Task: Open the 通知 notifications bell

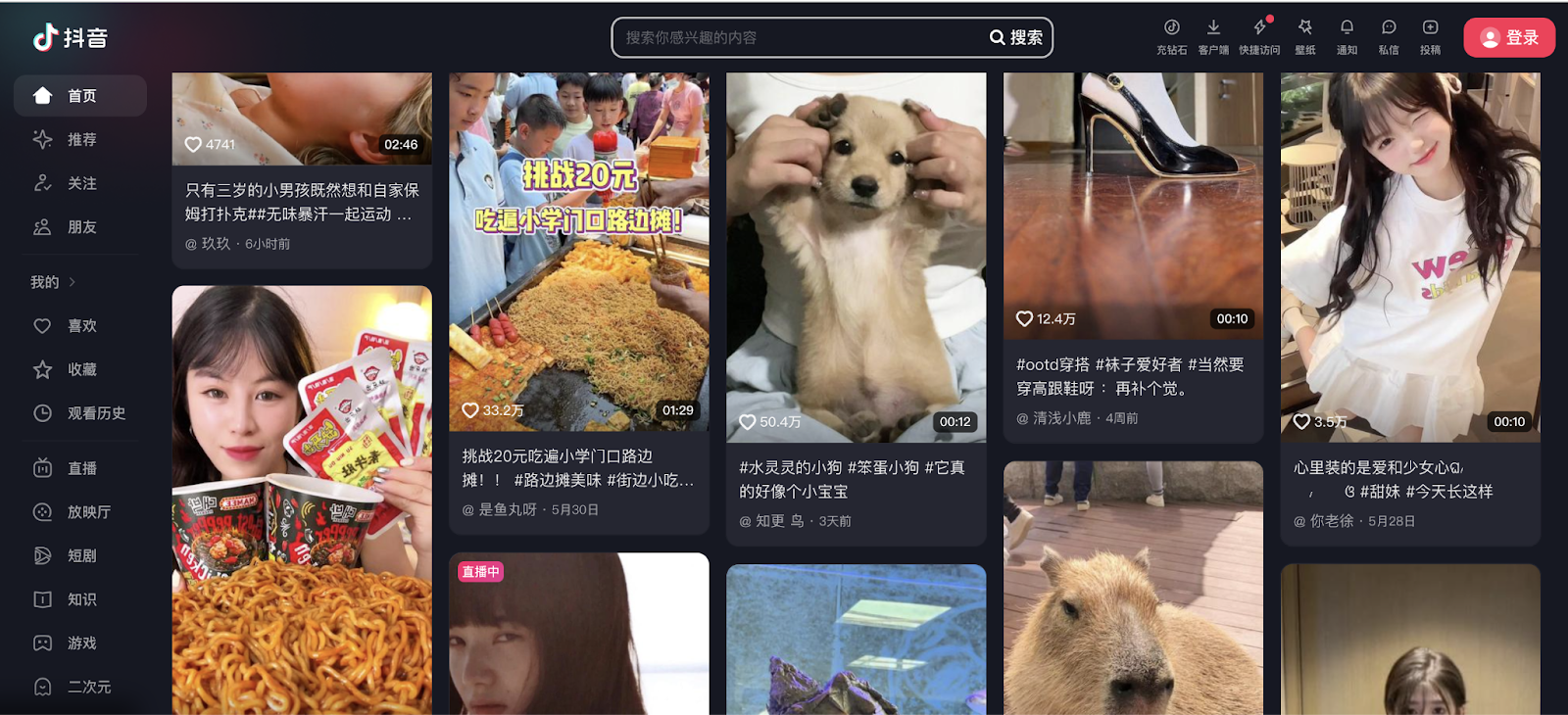Action: tap(1347, 36)
